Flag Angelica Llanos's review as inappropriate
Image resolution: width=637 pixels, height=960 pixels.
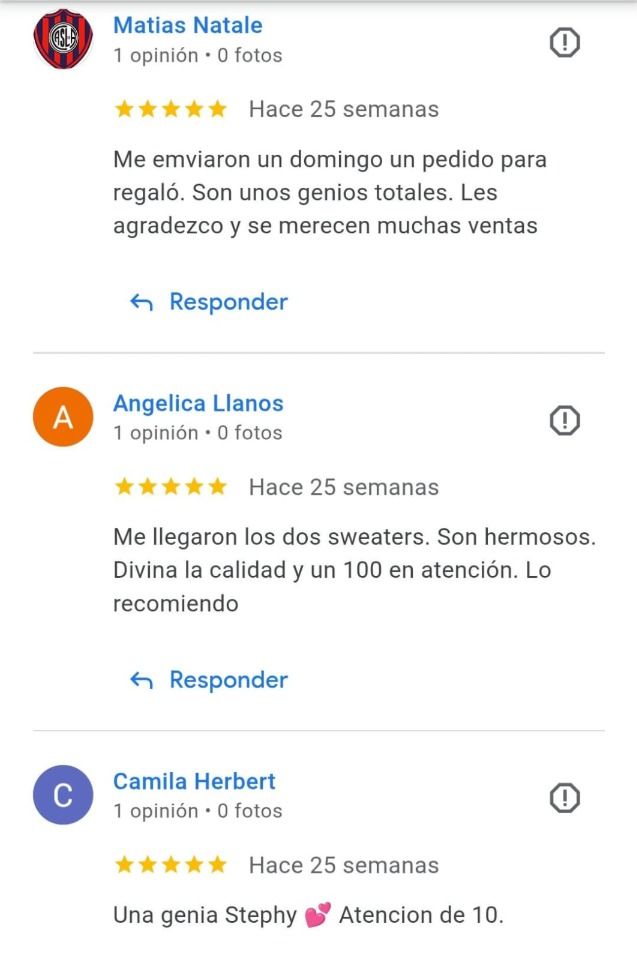(x=565, y=421)
